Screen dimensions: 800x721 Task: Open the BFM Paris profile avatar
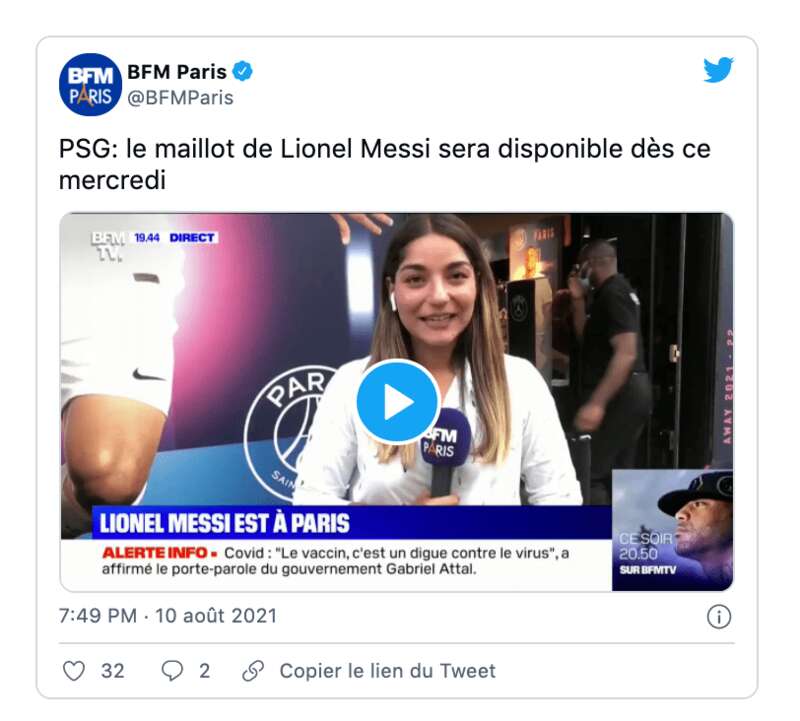pos(90,85)
